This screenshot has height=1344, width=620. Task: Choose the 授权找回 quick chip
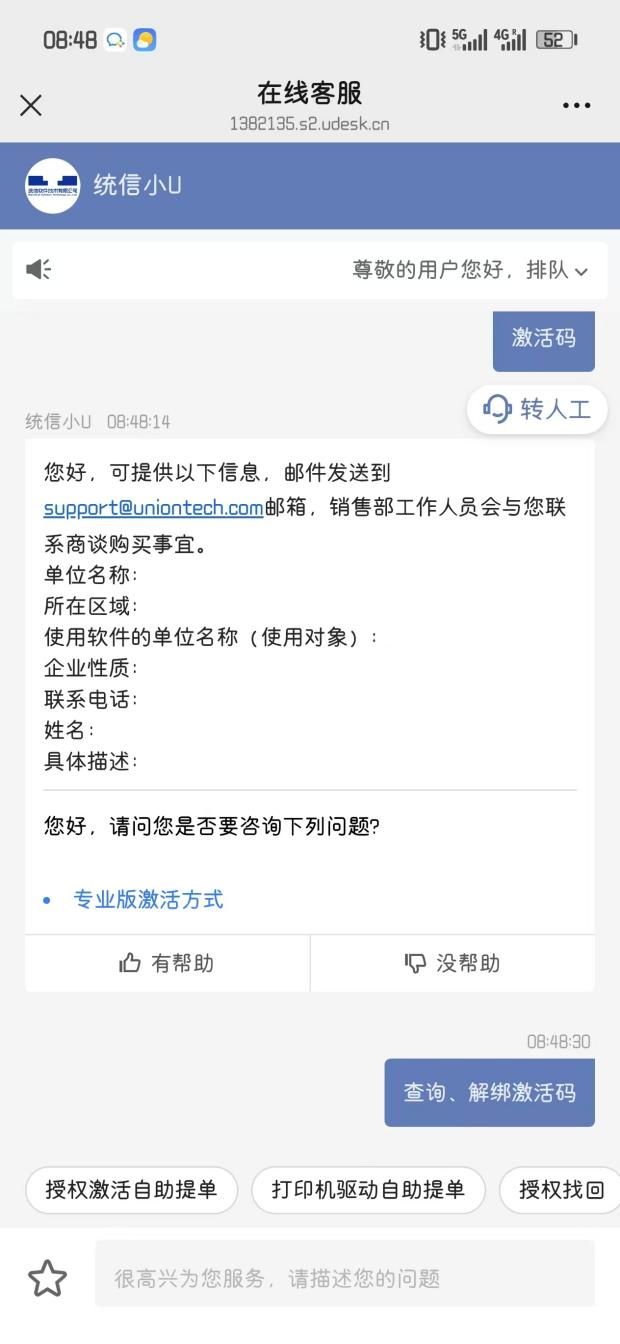(x=560, y=1190)
